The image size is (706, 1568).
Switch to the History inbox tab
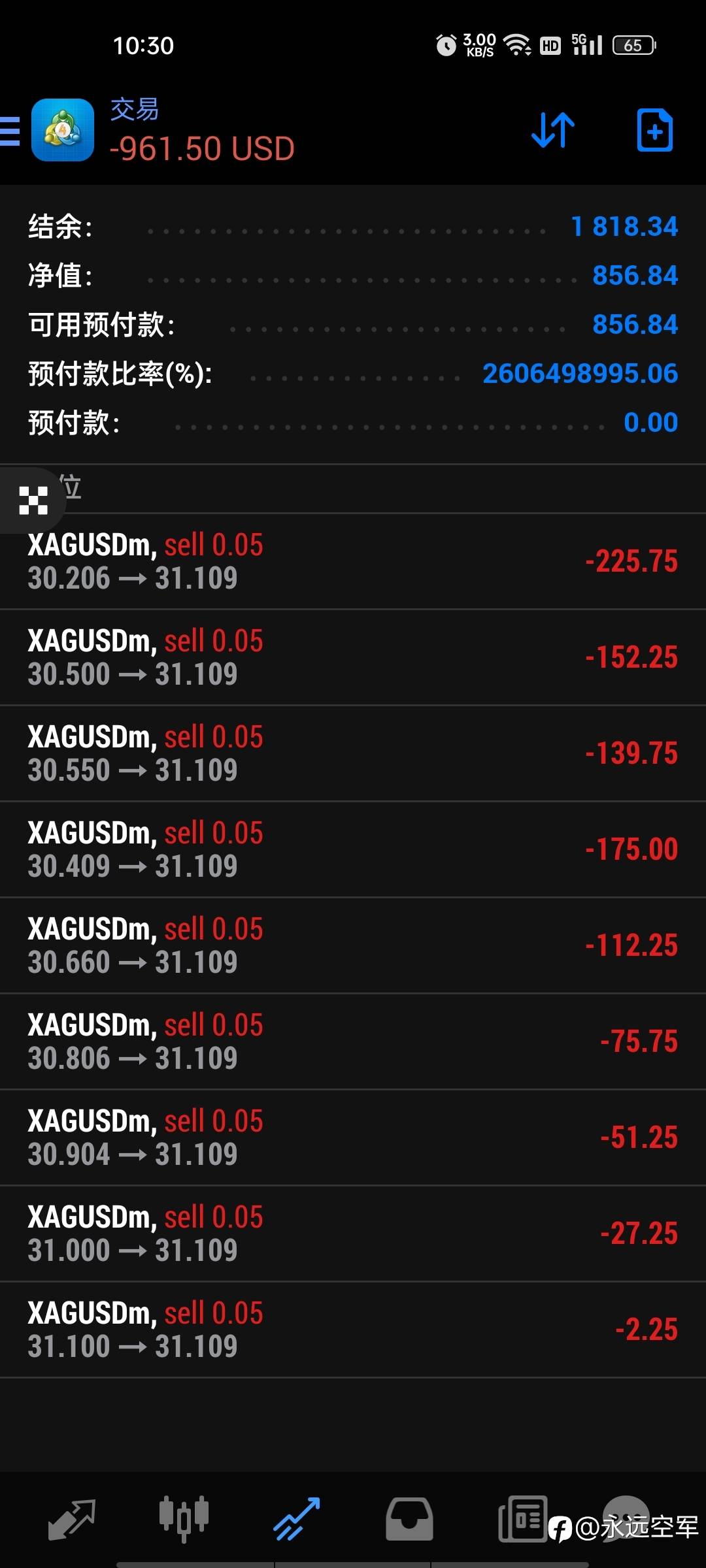pyautogui.click(x=409, y=1519)
